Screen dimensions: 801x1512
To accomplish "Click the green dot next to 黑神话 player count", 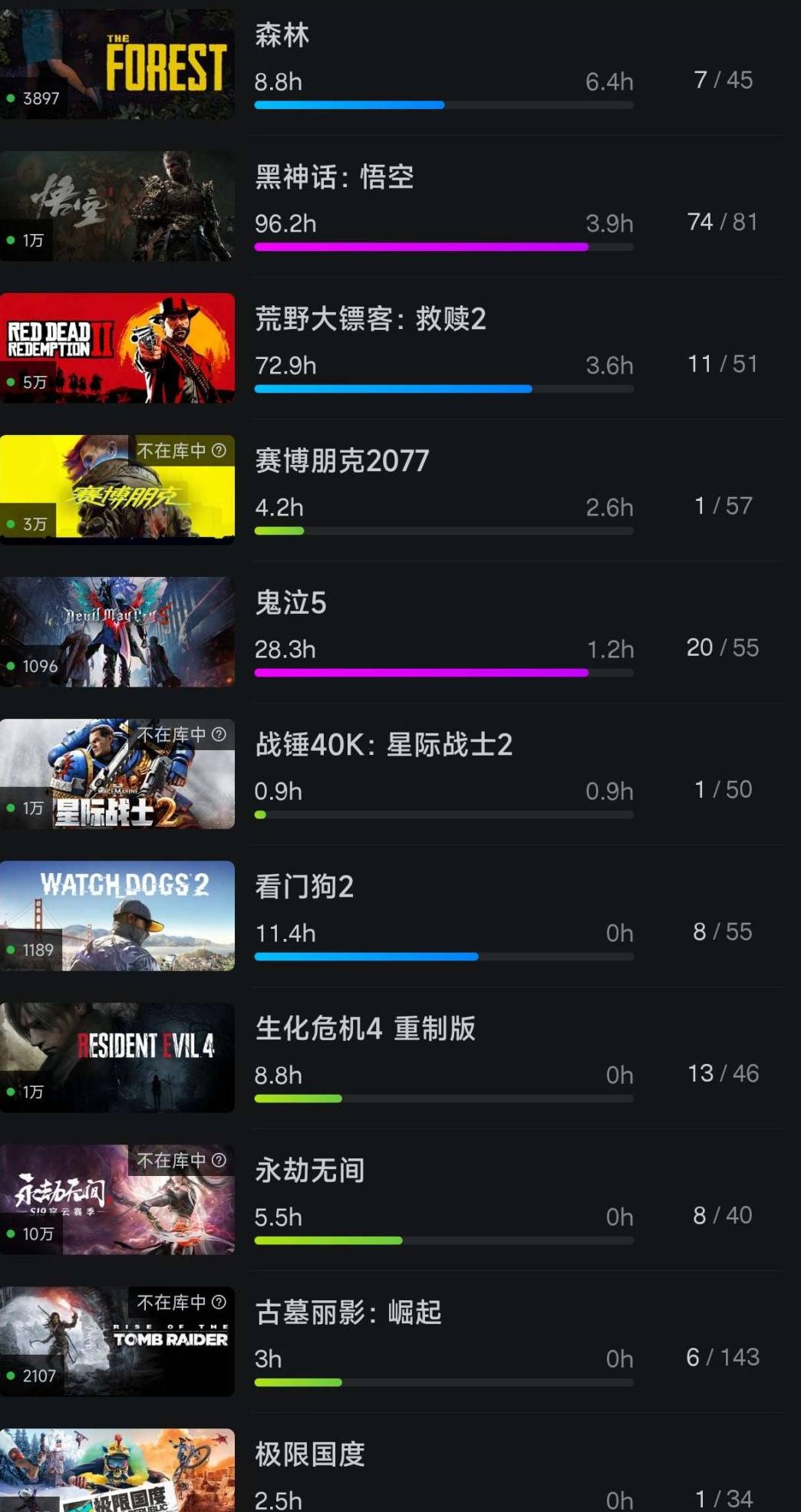I will coord(11,240).
